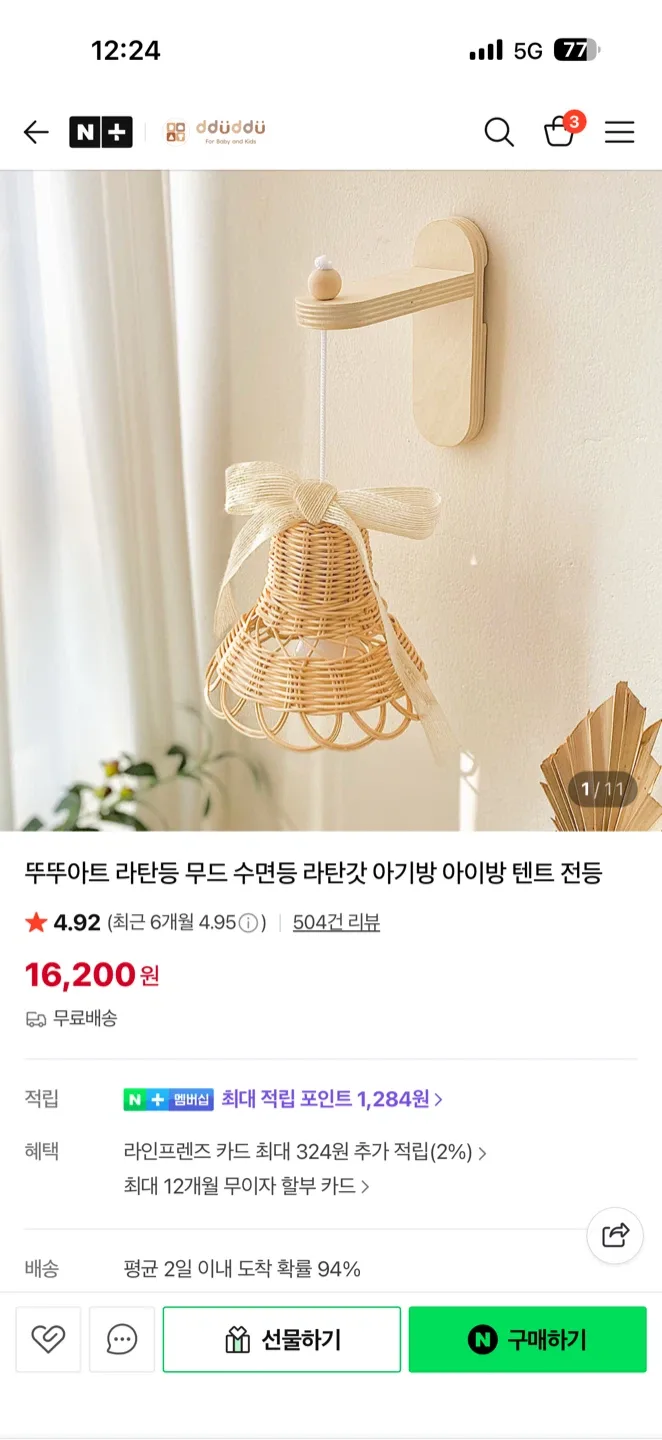The width and height of the screenshot is (662, 1440).
Task: Open the hamburger menu
Action: click(x=620, y=132)
